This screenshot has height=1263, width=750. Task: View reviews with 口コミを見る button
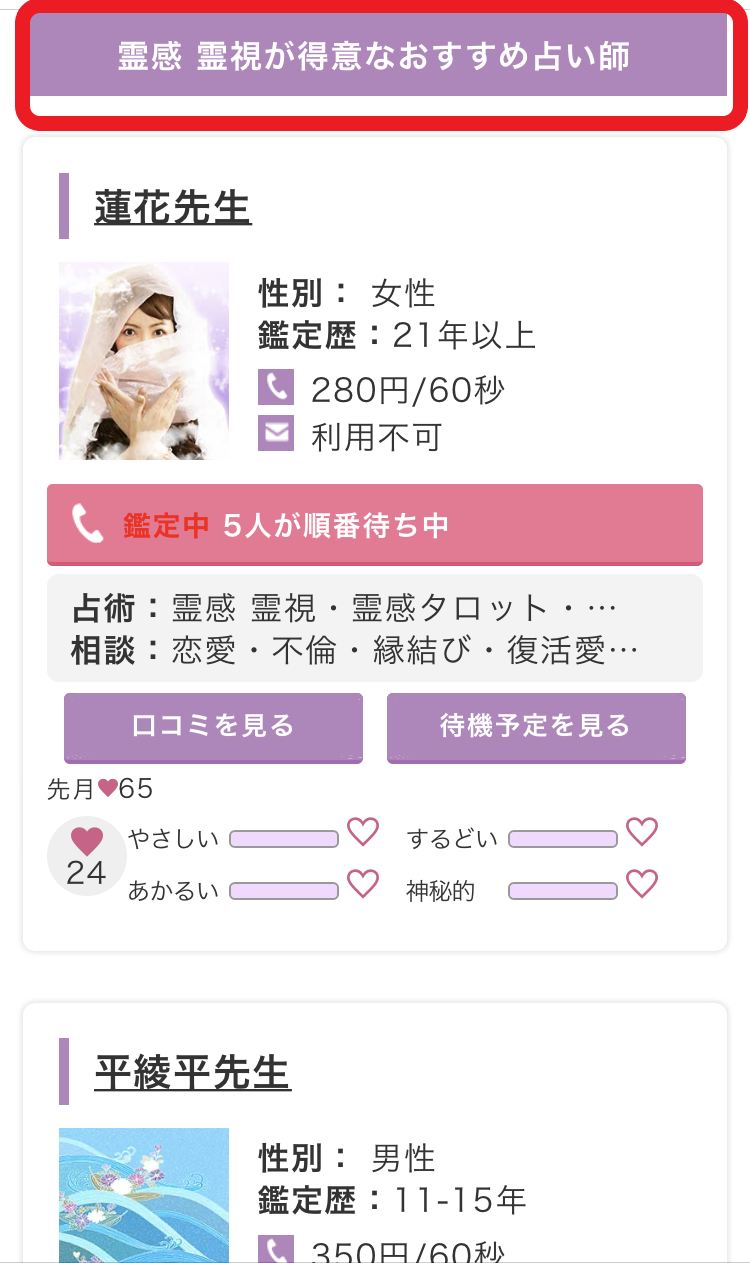point(213,727)
